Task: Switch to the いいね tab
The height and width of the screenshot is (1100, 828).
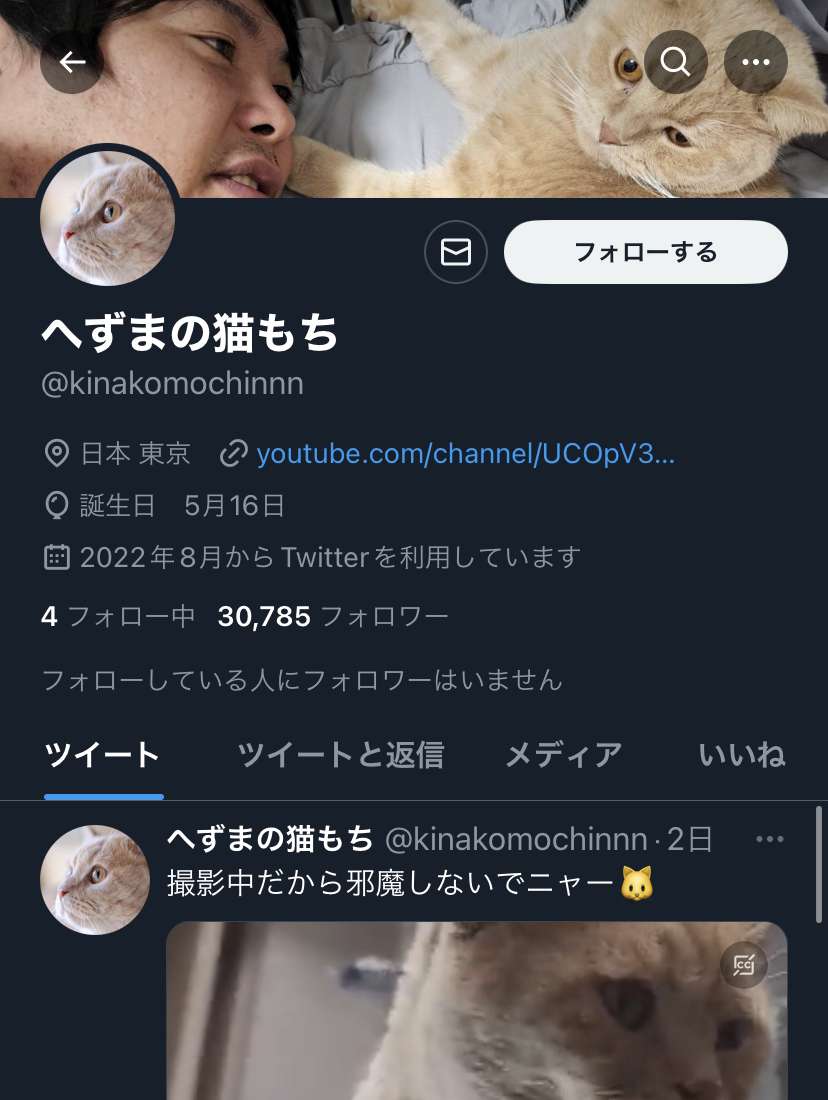Action: (742, 755)
